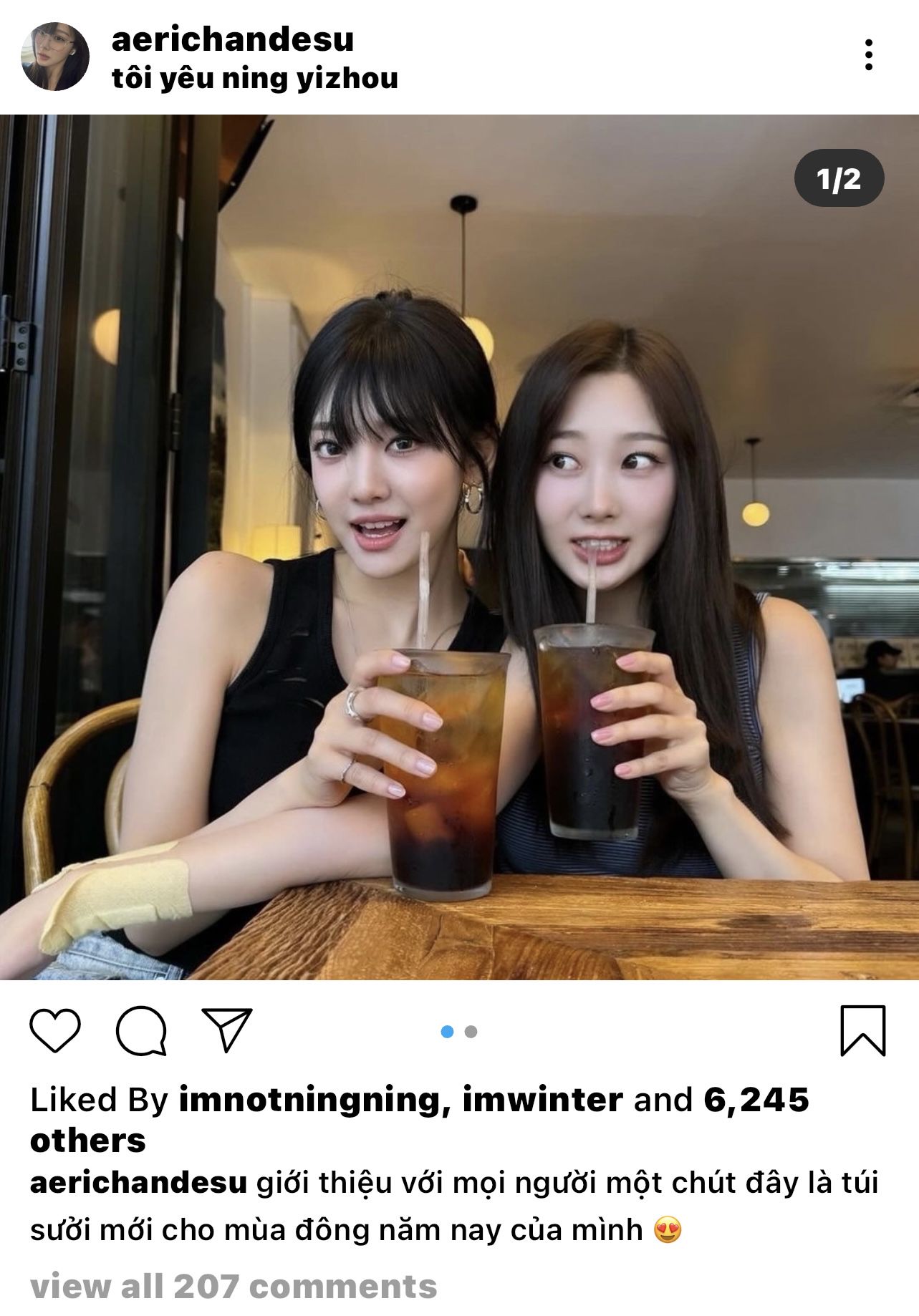
Task: Tap the aerichandesu username in the header
Action: pos(232,39)
